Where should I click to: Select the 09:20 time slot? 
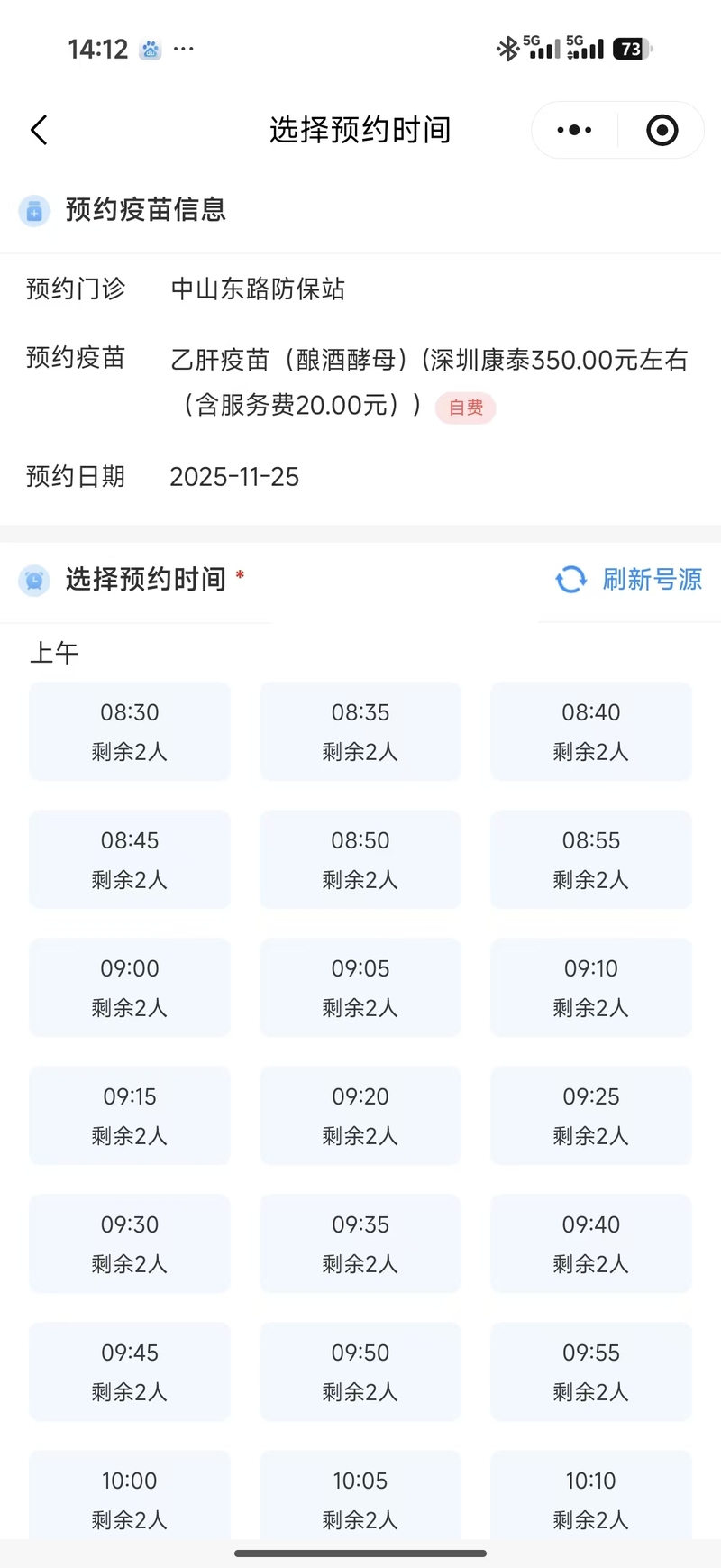pos(360,1115)
